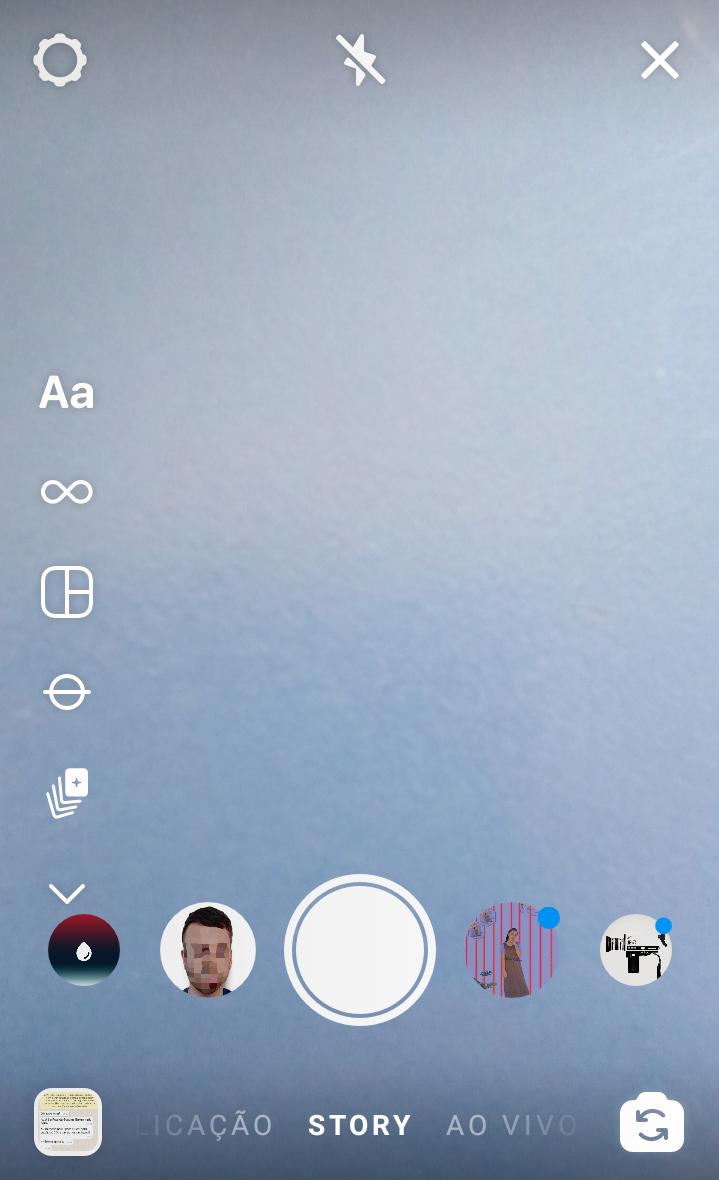Select the water drop gradient effect
This screenshot has height=1180, width=719.
84,950
